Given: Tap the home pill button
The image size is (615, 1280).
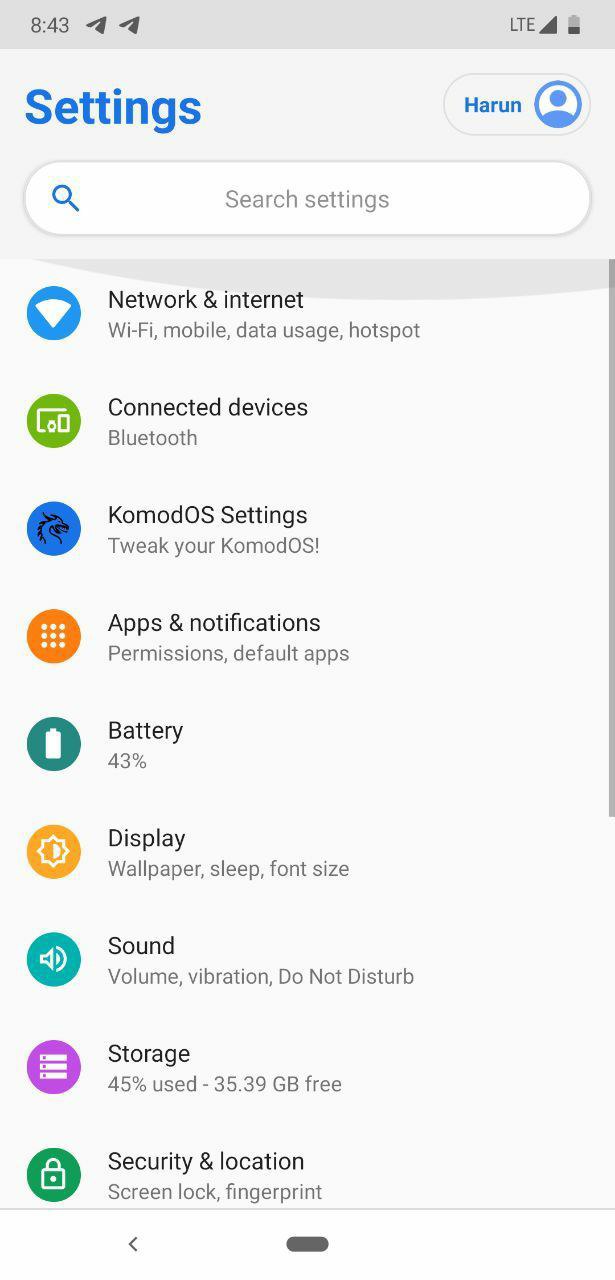Looking at the screenshot, I should [307, 1244].
